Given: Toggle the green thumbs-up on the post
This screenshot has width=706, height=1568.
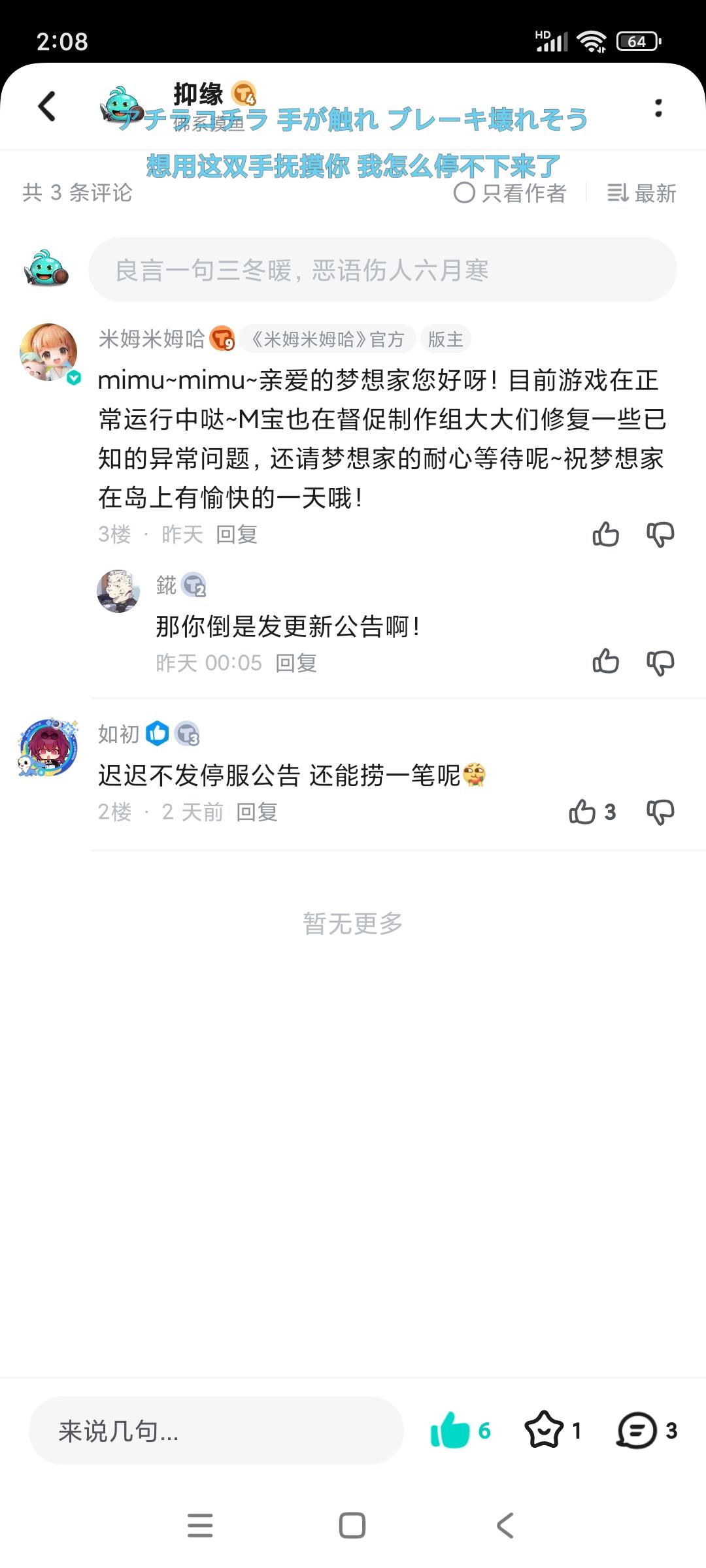Looking at the screenshot, I should point(450,1431).
